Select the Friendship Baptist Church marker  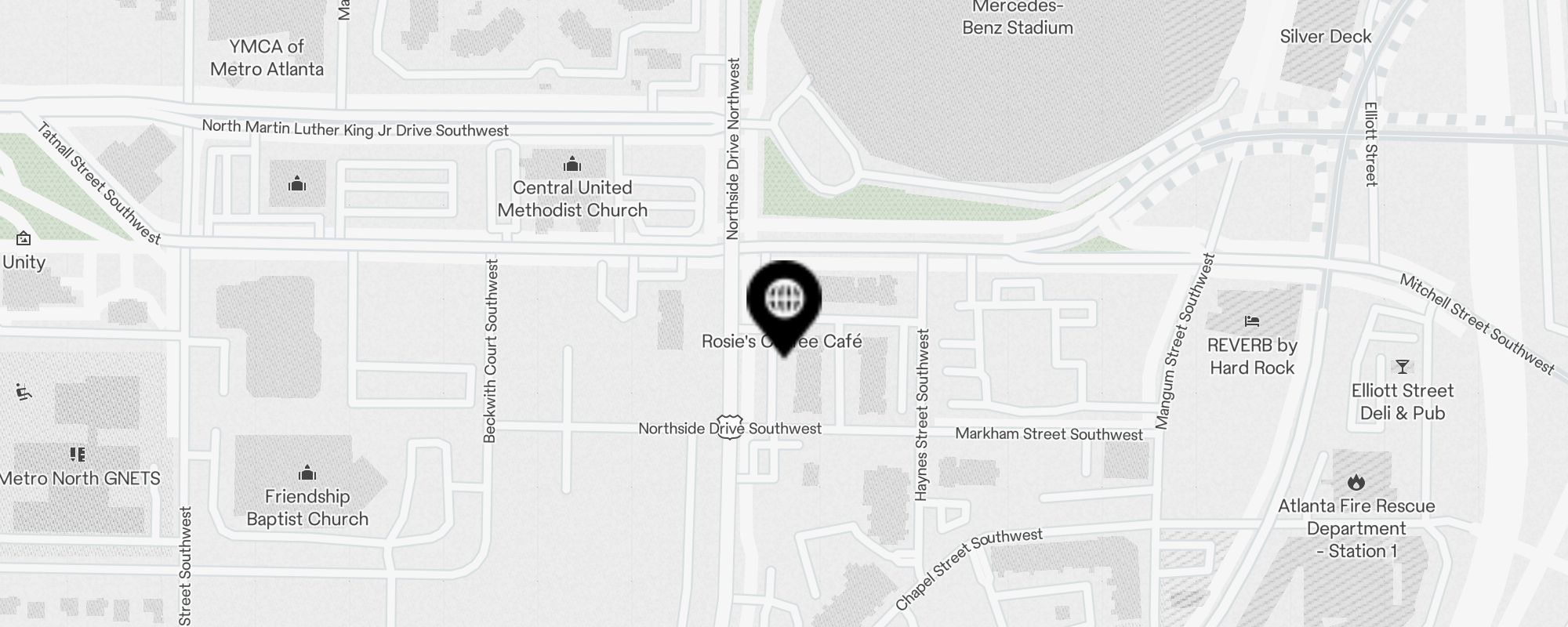[307, 473]
